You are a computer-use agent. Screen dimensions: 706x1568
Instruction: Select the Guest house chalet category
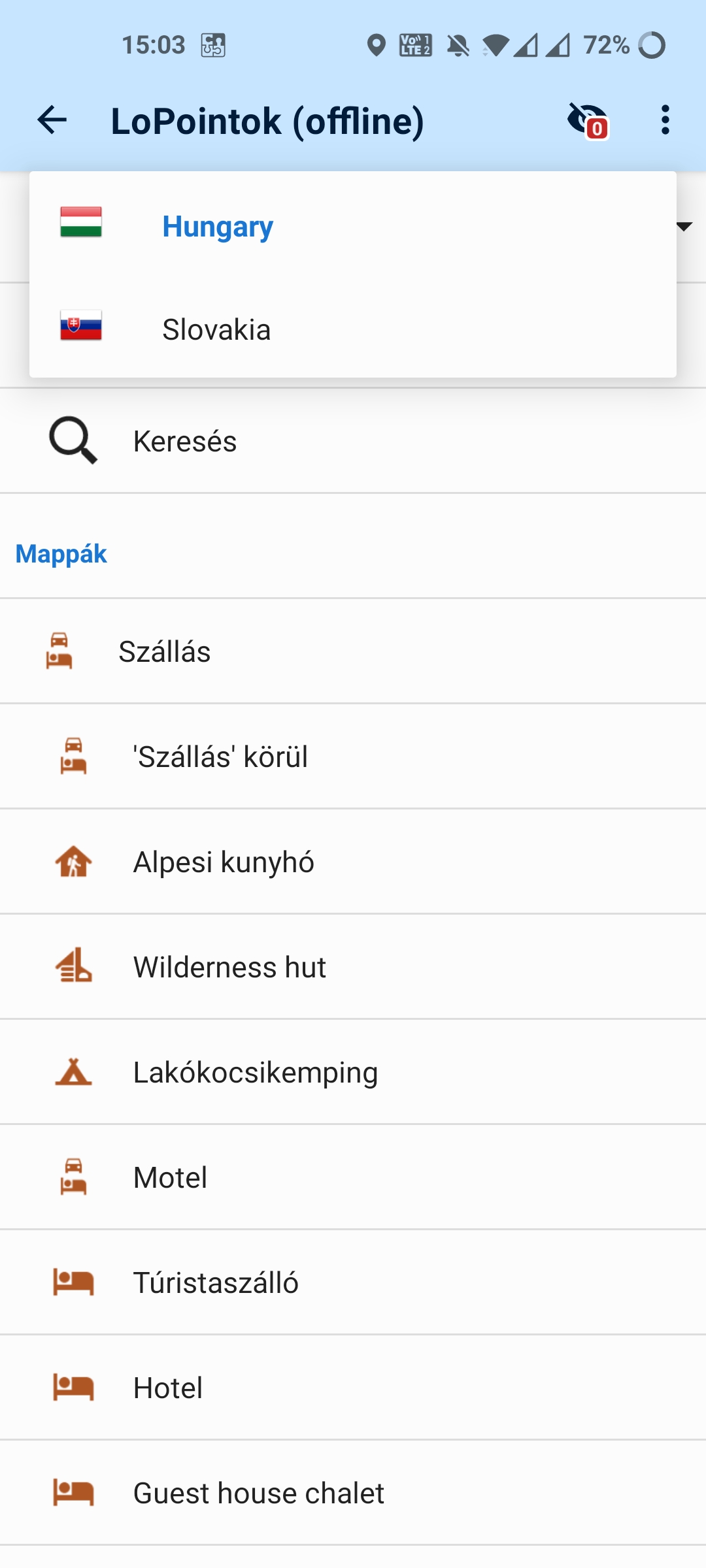pyautogui.click(x=259, y=1493)
